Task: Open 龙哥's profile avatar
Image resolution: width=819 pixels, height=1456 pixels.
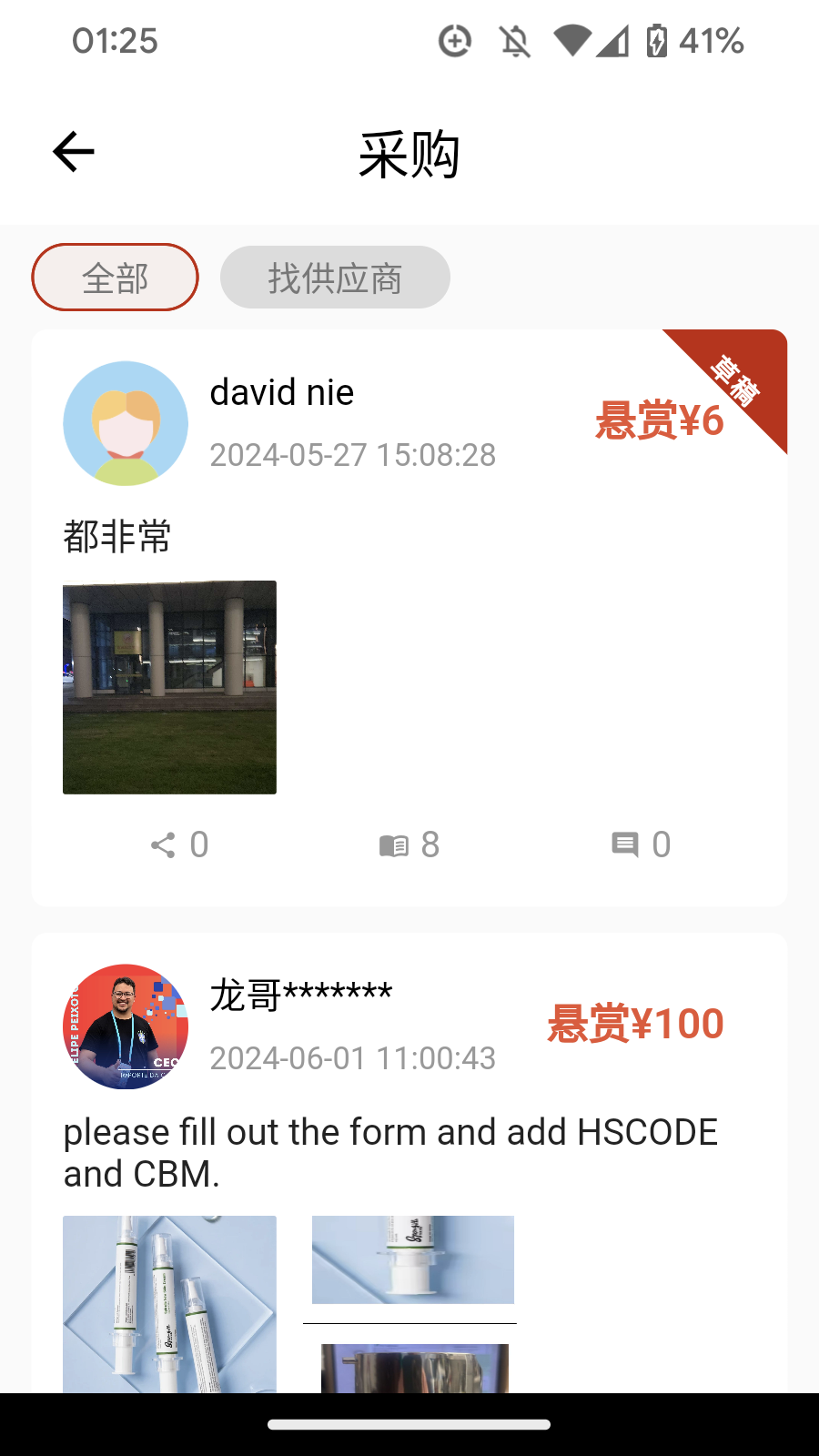Action: [125, 1026]
